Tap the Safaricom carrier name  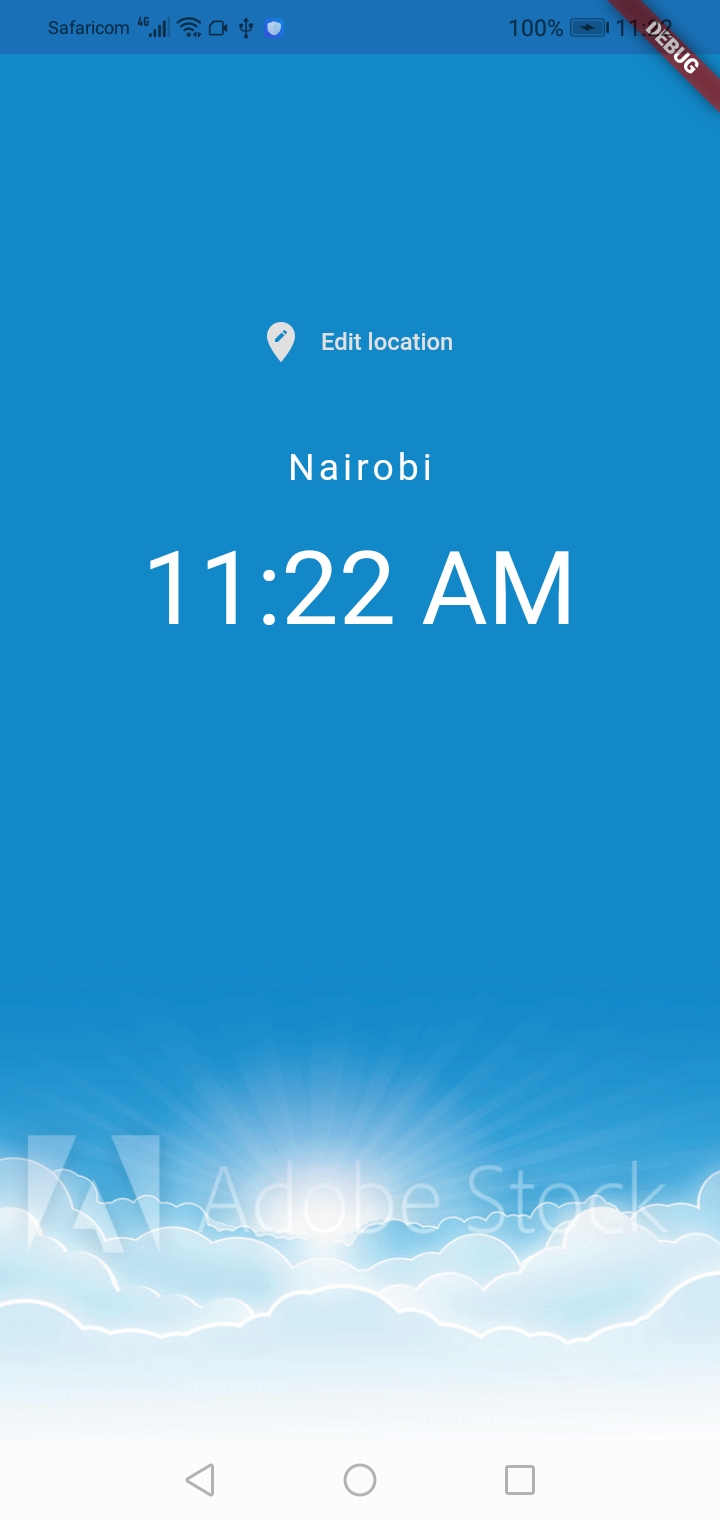click(x=90, y=27)
